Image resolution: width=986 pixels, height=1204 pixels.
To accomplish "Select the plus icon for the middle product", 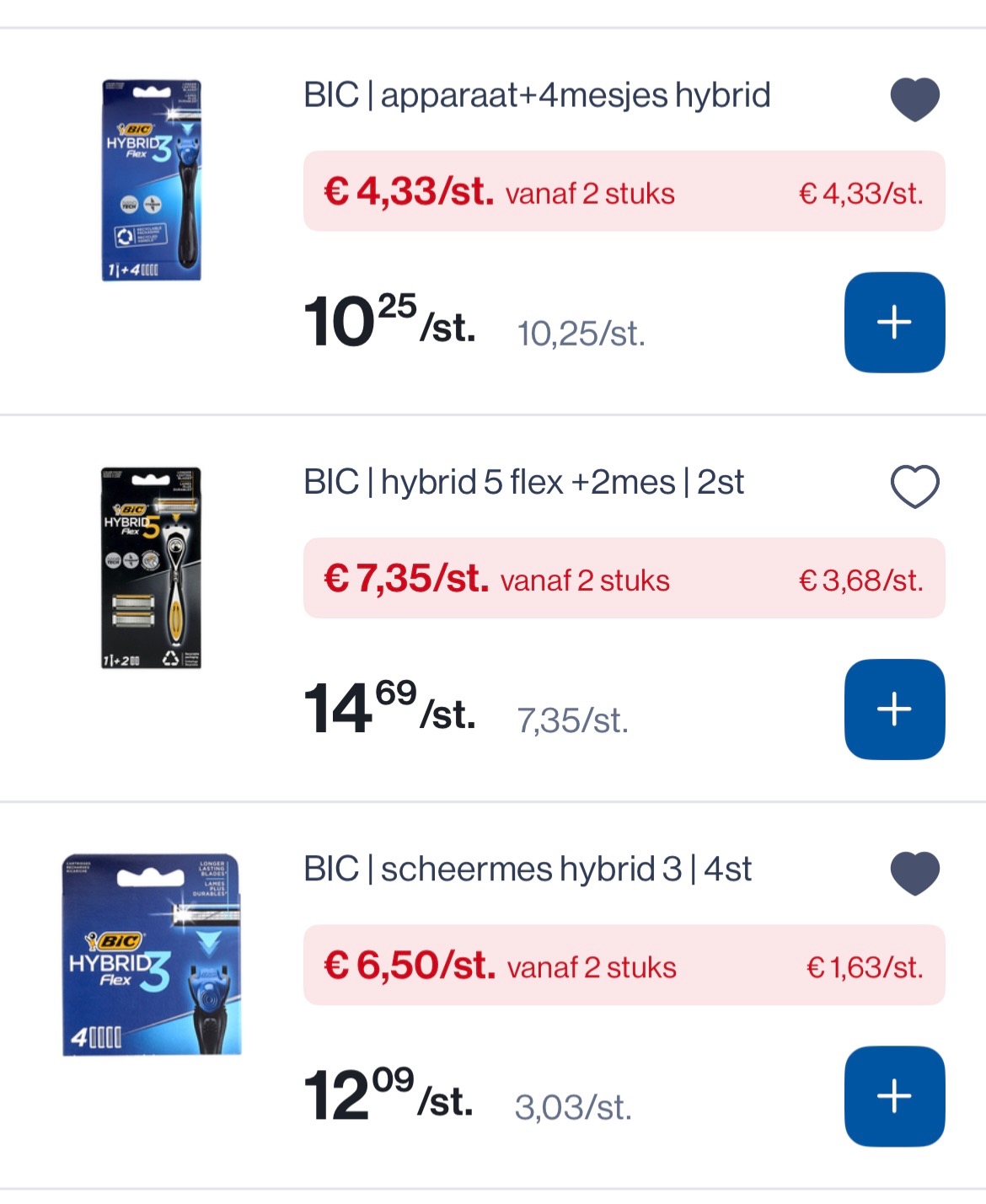I will [894, 708].
